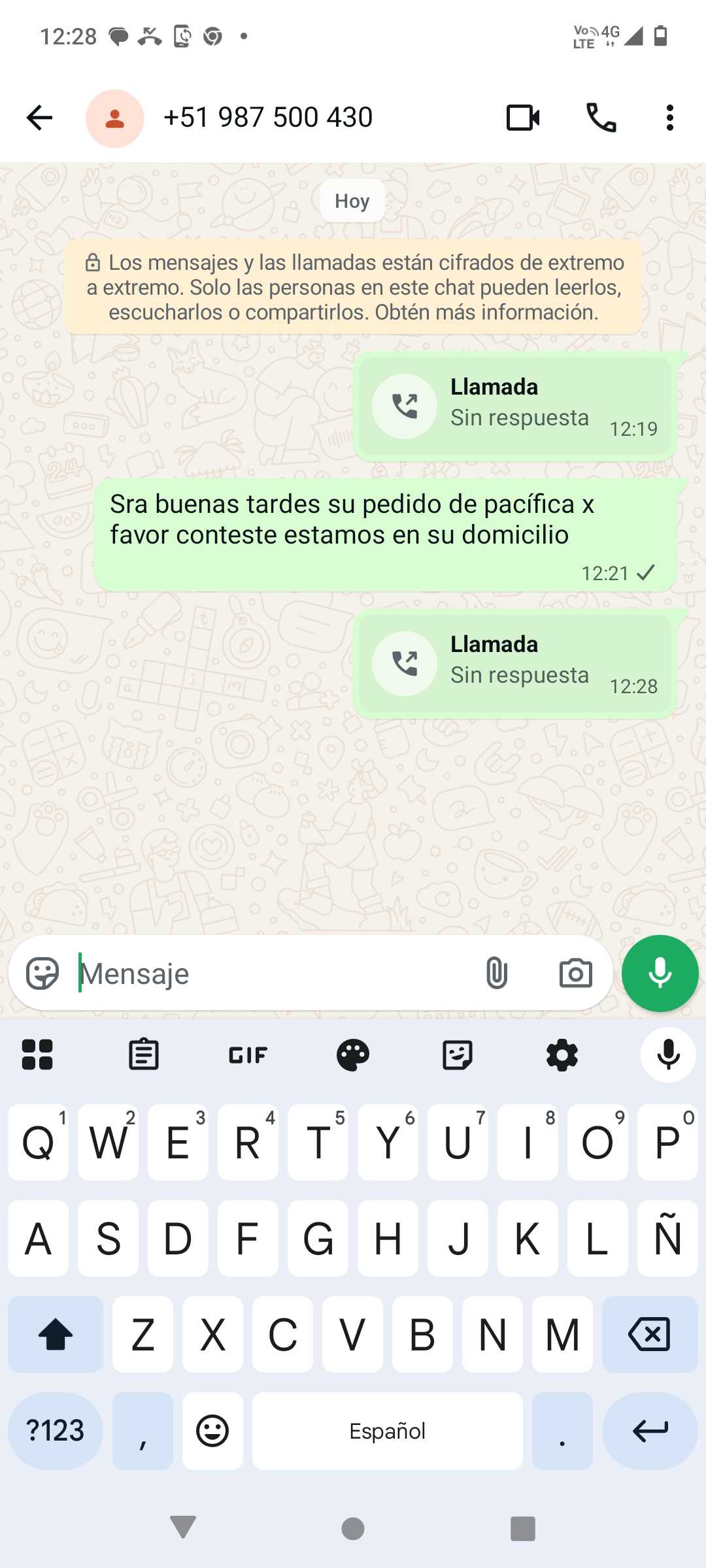Open the camera from the message bar

click(x=575, y=973)
